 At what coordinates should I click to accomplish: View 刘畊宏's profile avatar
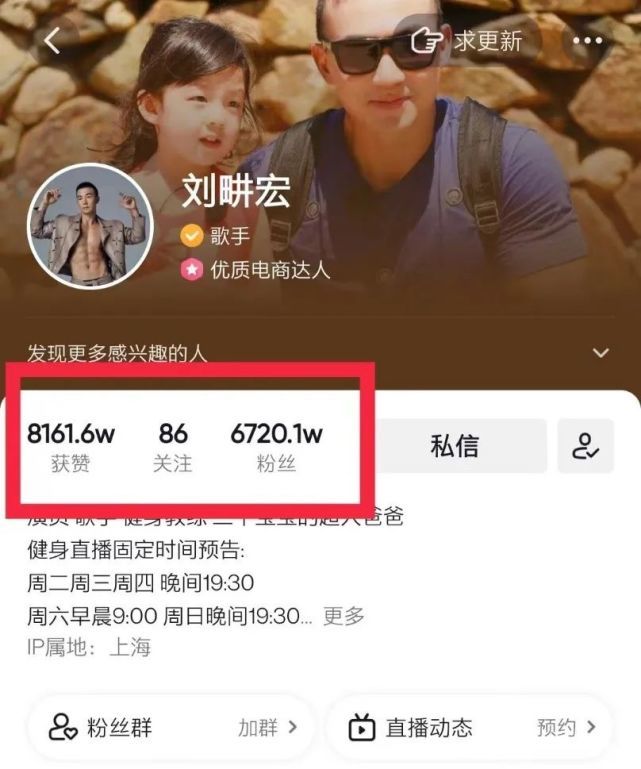point(90,226)
